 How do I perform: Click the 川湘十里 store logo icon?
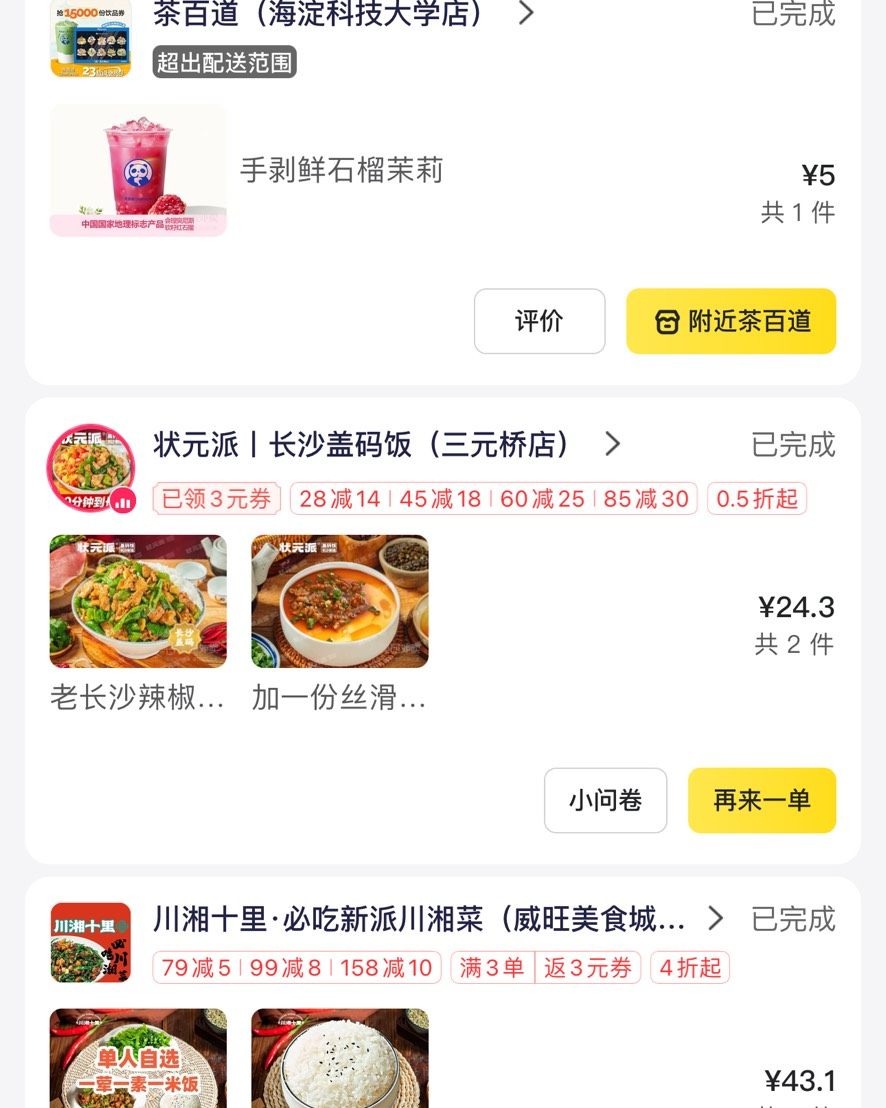click(89, 941)
